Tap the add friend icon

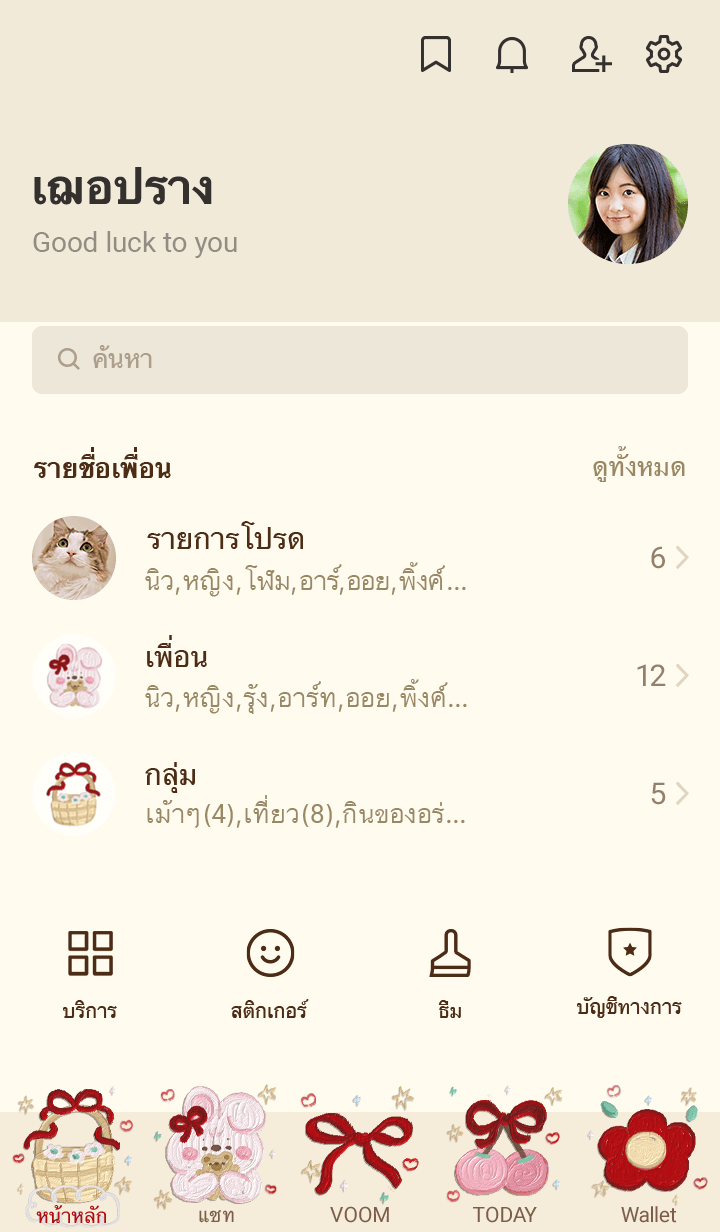coord(590,54)
